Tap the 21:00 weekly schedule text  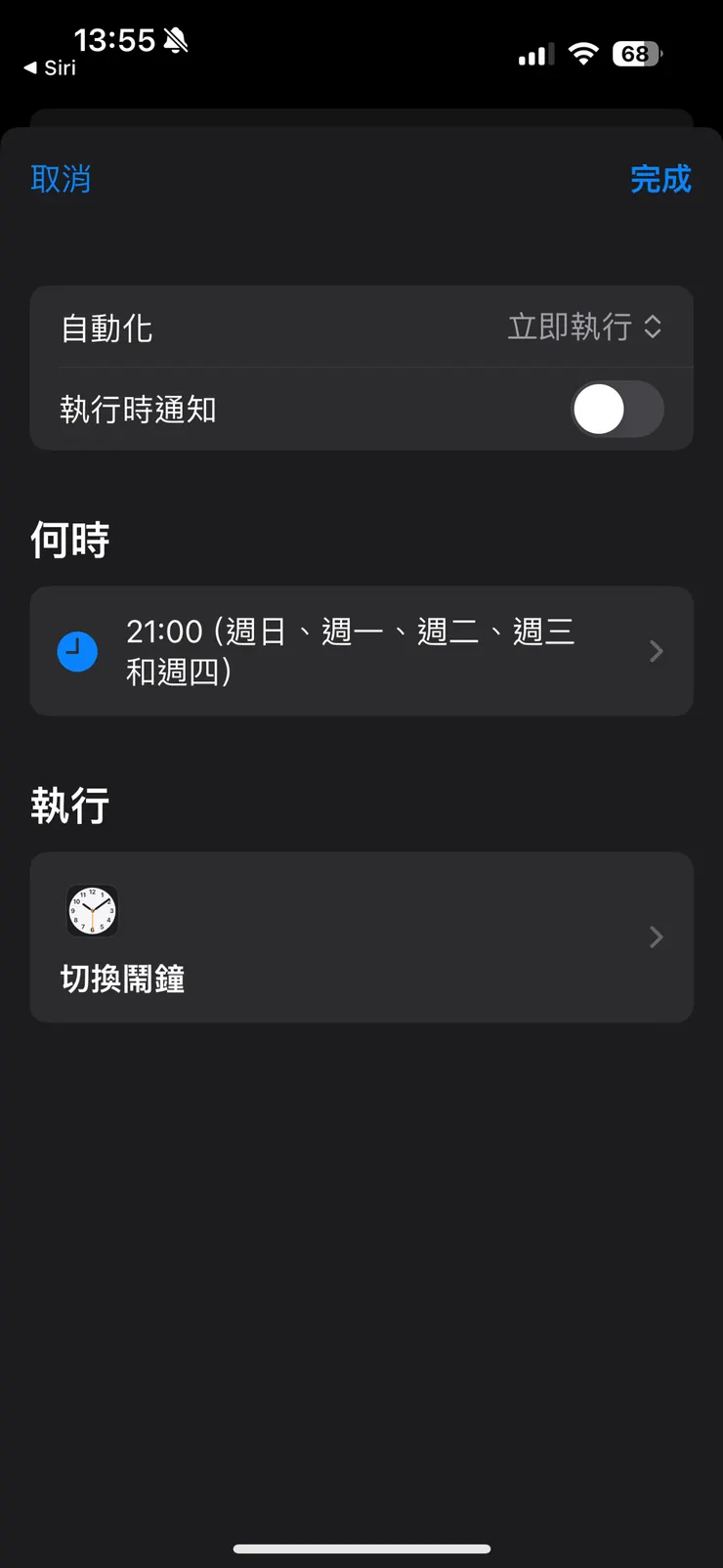(348, 651)
